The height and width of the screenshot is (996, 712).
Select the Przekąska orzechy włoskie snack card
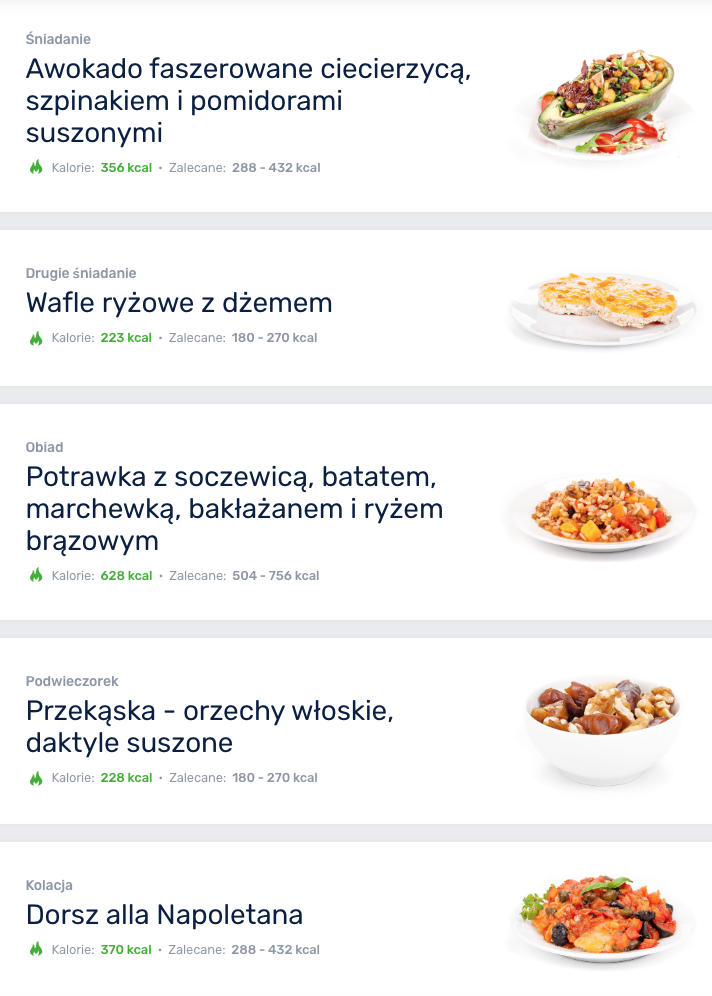click(x=210, y=727)
